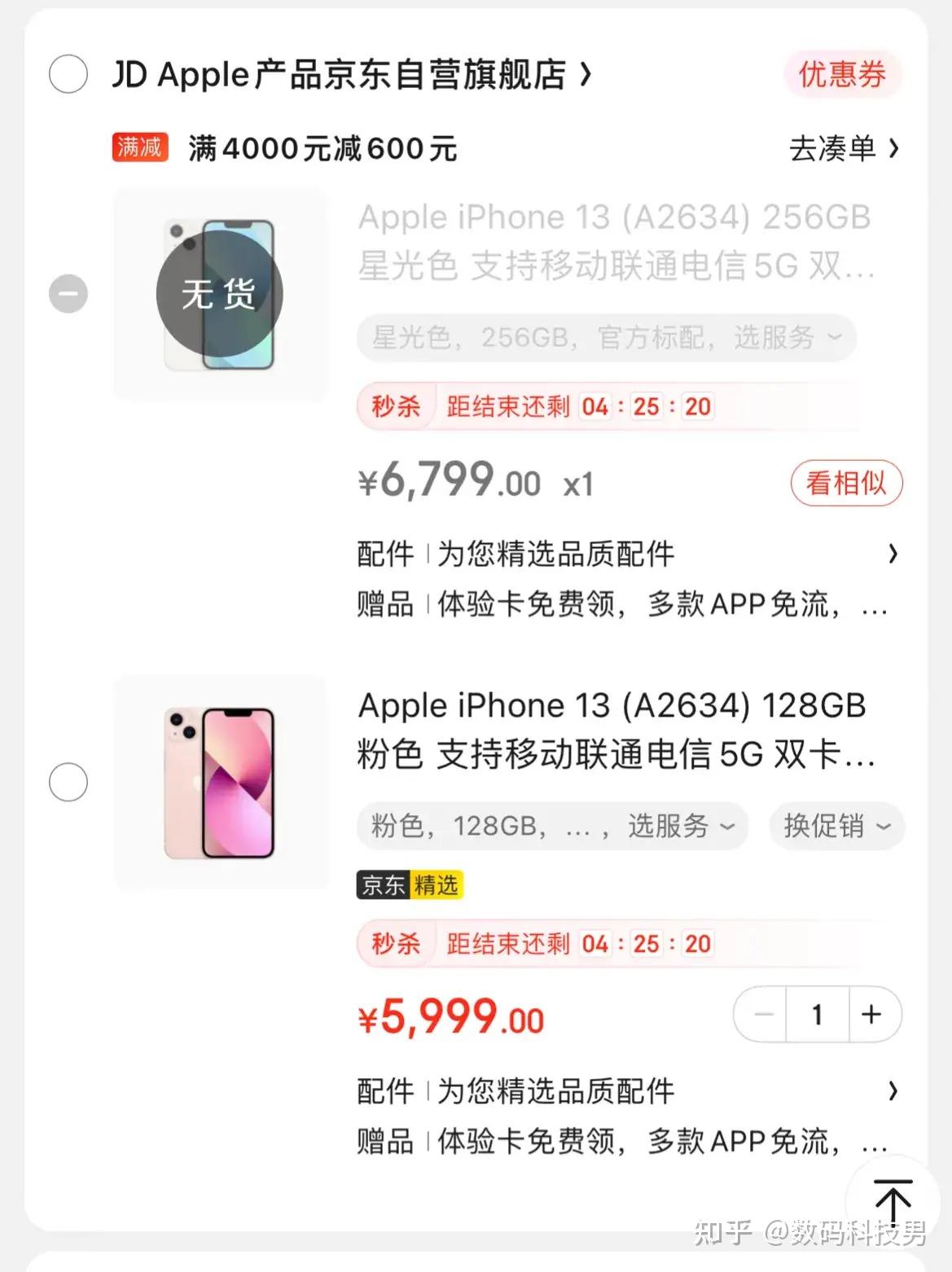This screenshot has height=1272, width=952.
Task: Click the 秒杀 badge on the 128GB pink iPhone
Action: (394, 943)
